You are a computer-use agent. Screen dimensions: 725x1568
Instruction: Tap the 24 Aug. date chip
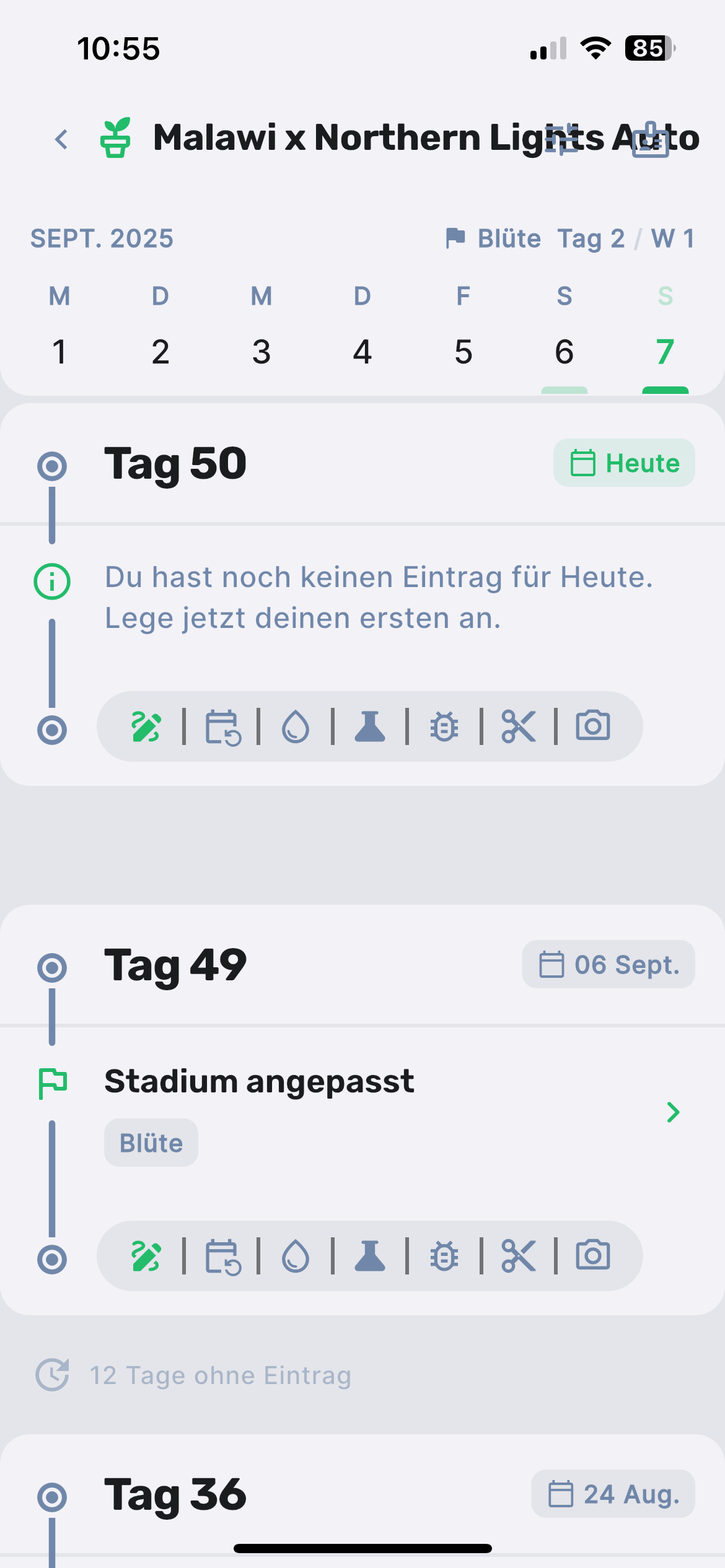(613, 1494)
